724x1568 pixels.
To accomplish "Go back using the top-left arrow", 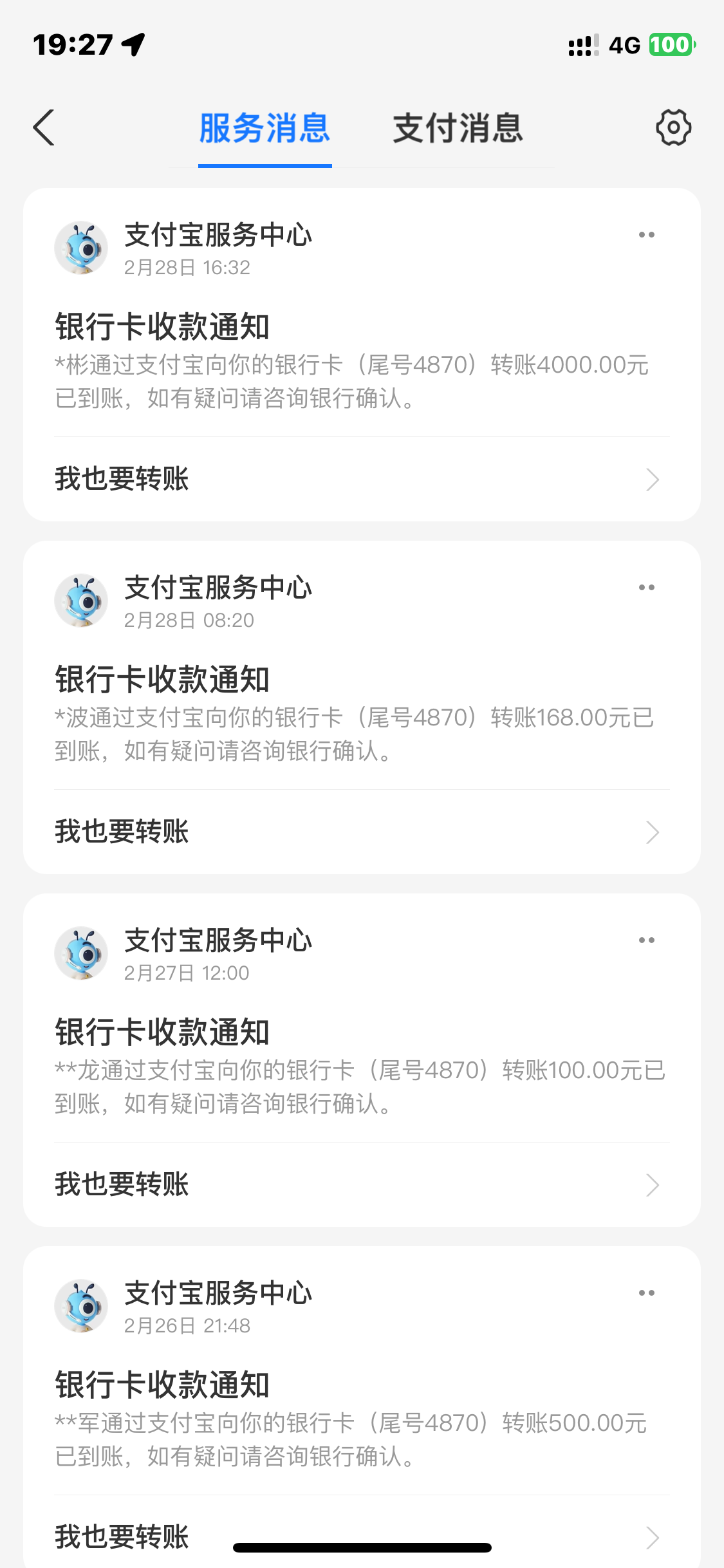I will 44,127.
